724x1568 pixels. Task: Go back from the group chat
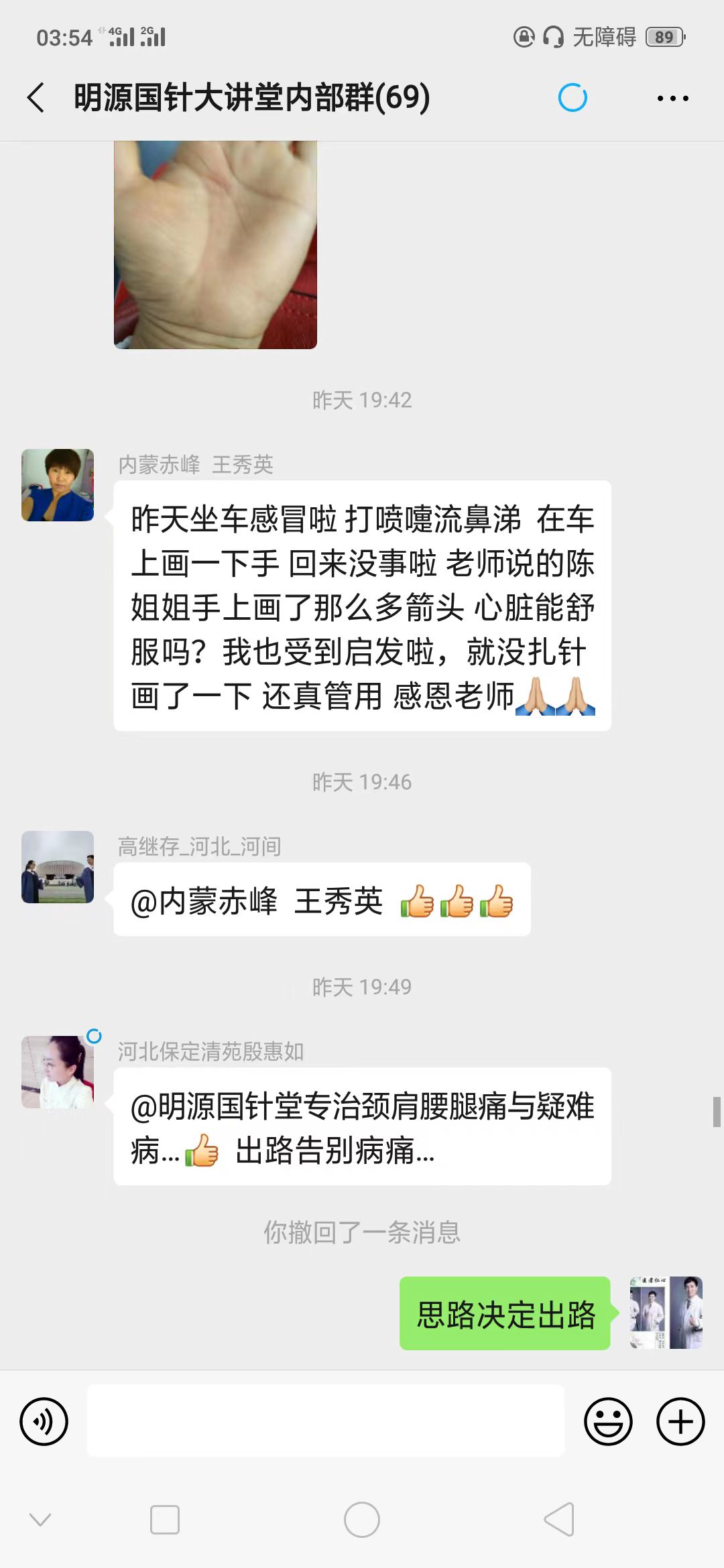click(36, 98)
